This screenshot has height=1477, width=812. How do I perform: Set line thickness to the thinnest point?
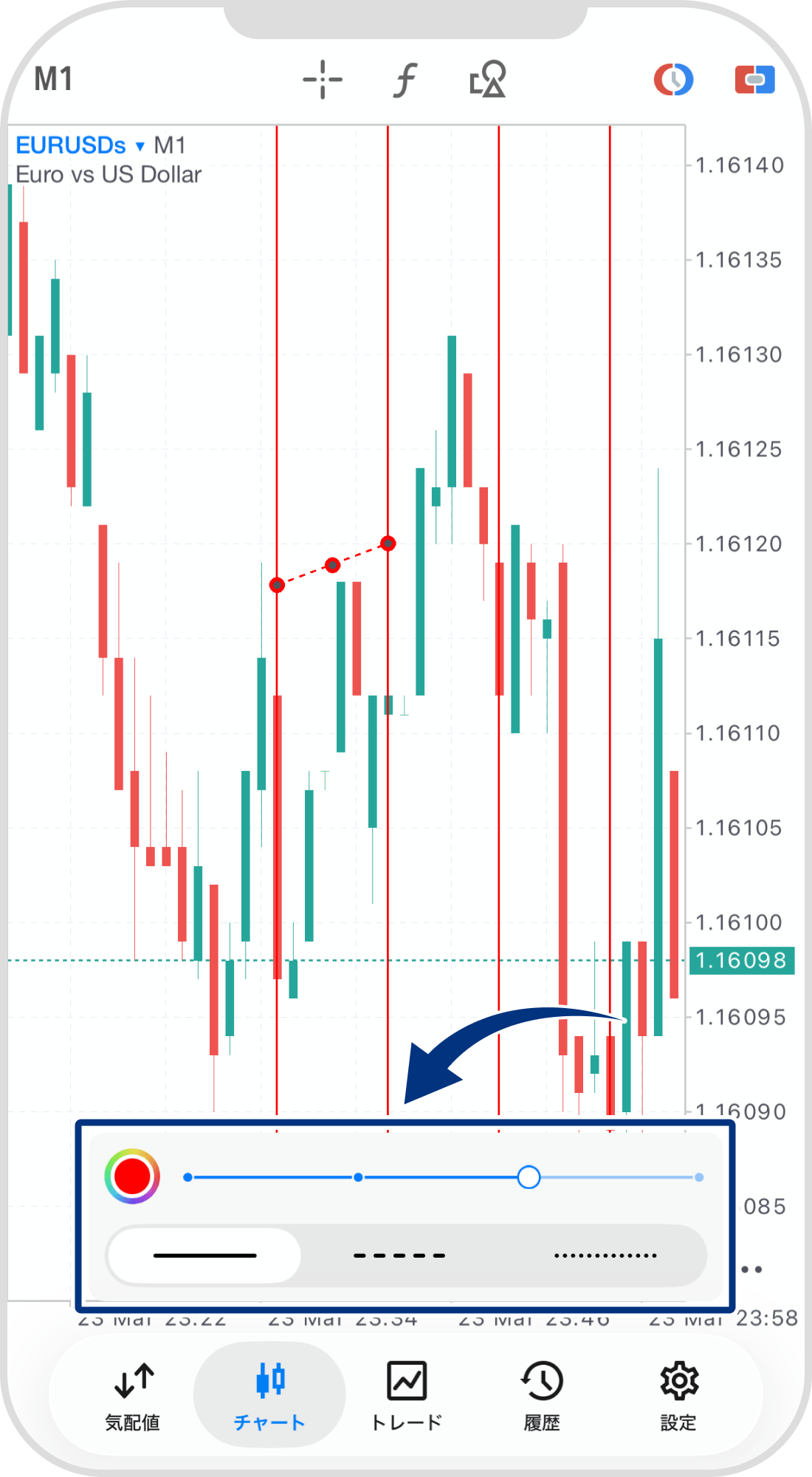[188, 1177]
